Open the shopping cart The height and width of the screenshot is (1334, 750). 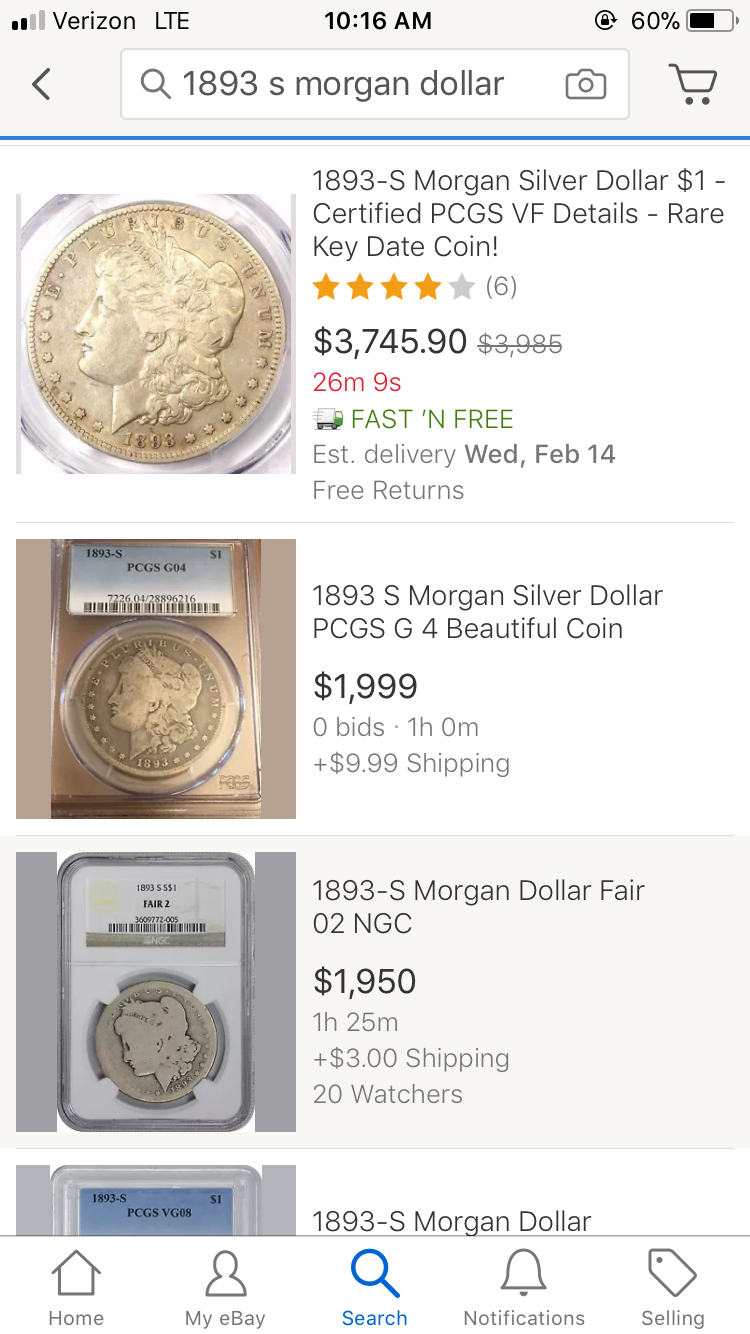[692, 84]
